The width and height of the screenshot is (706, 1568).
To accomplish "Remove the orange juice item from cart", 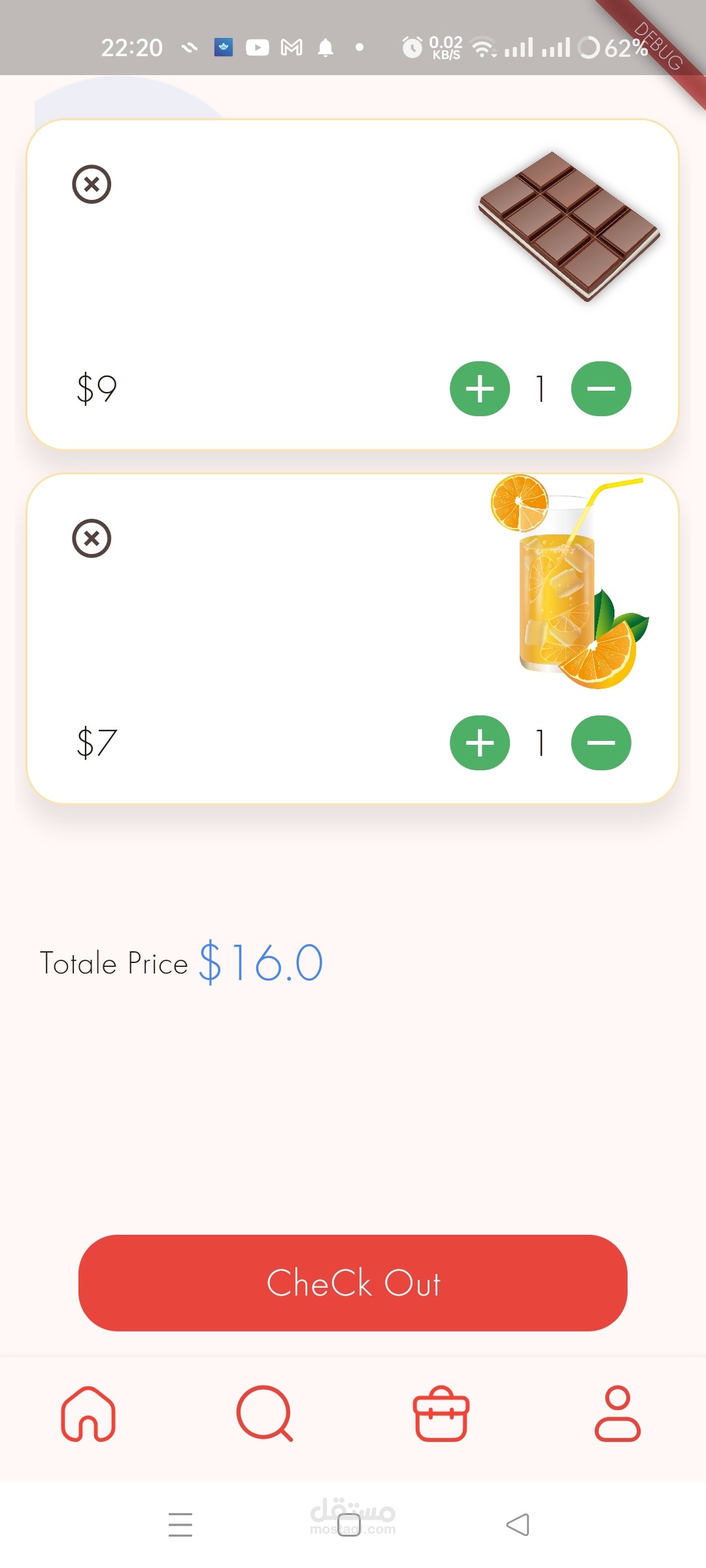I will tap(92, 538).
